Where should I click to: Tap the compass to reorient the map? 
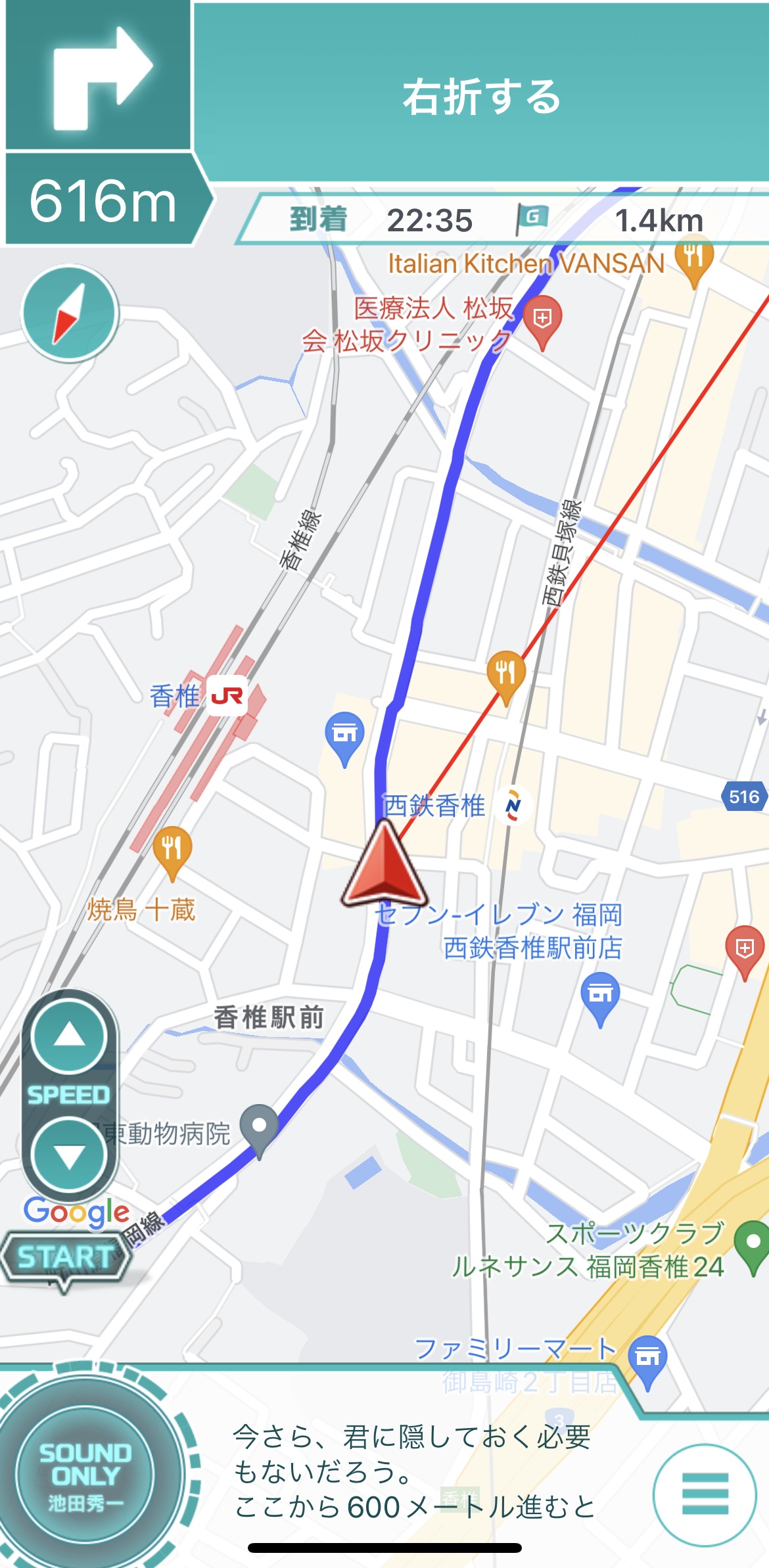coord(70,313)
